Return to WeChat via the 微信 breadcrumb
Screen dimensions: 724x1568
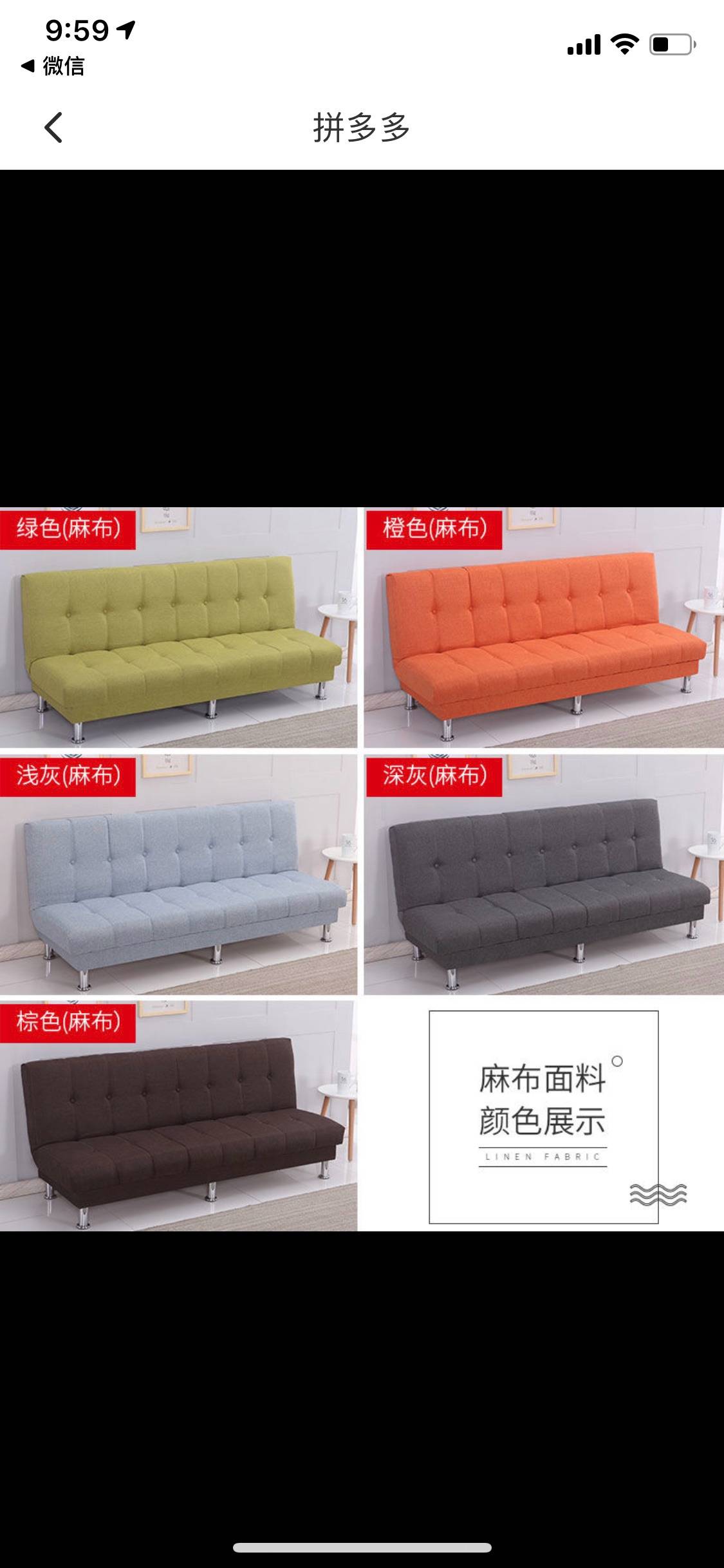pyautogui.click(x=53, y=66)
